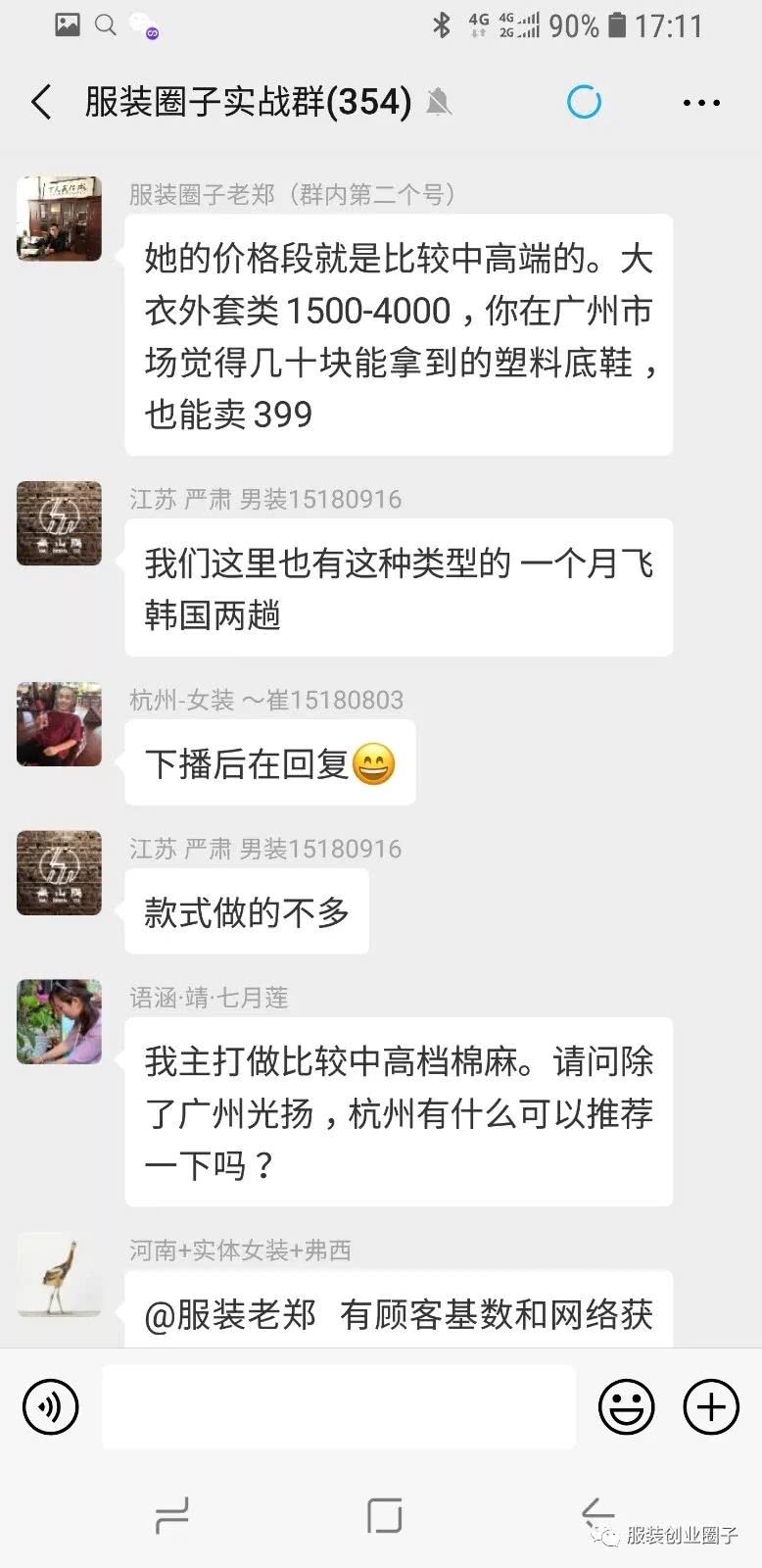Tap the system recent apps button
This screenshot has height=1568, width=762.
172,1516
